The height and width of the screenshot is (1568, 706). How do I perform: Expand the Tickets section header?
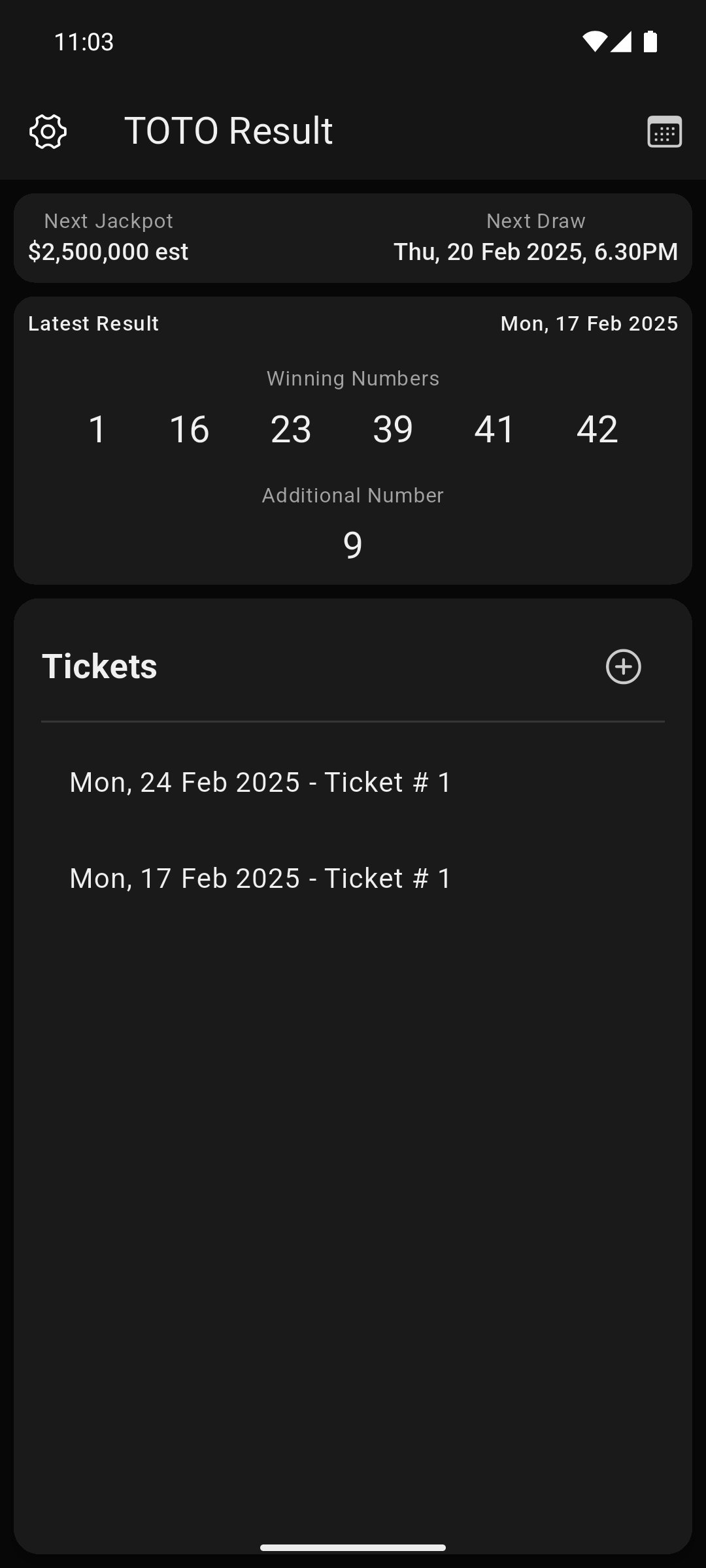point(353,666)
